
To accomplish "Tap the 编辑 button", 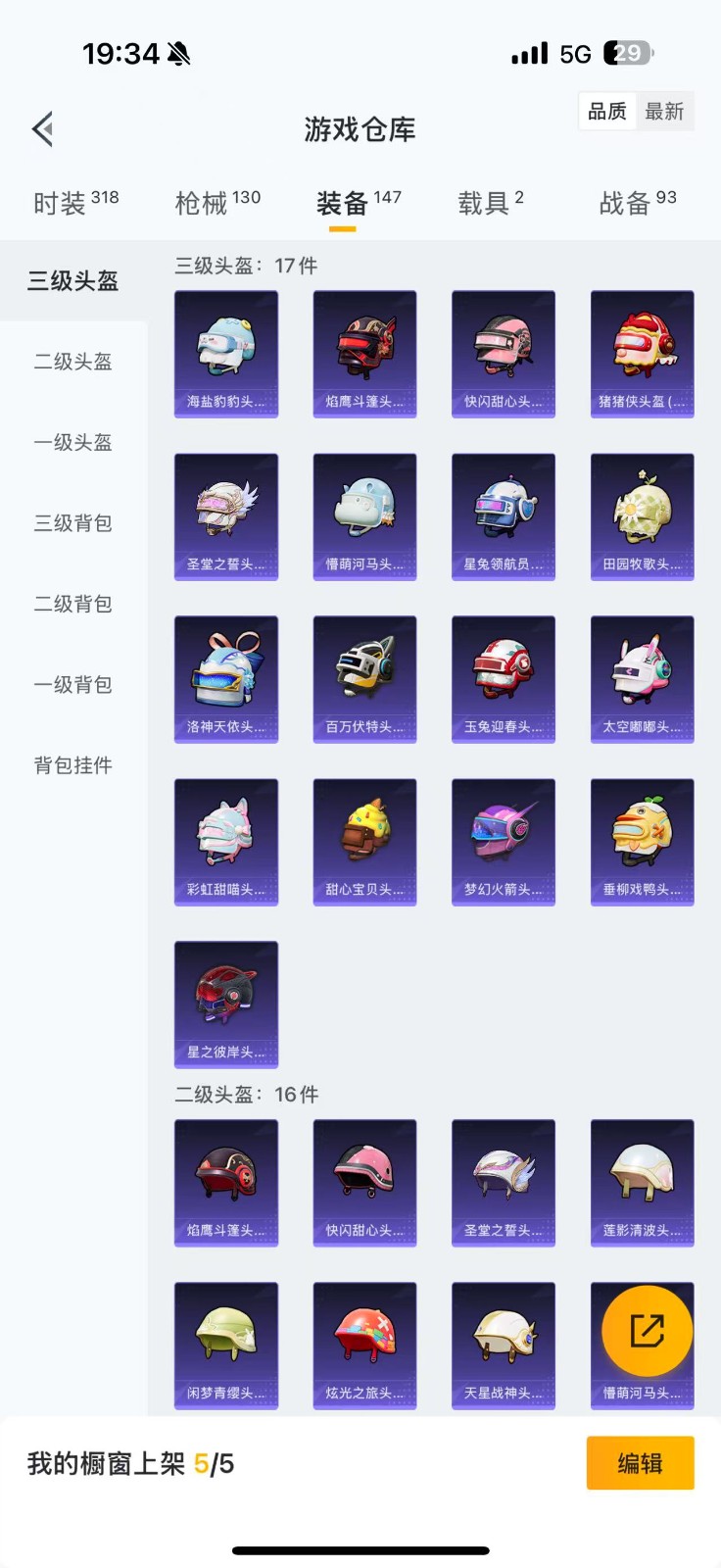I will click(x=640, y=1463).
